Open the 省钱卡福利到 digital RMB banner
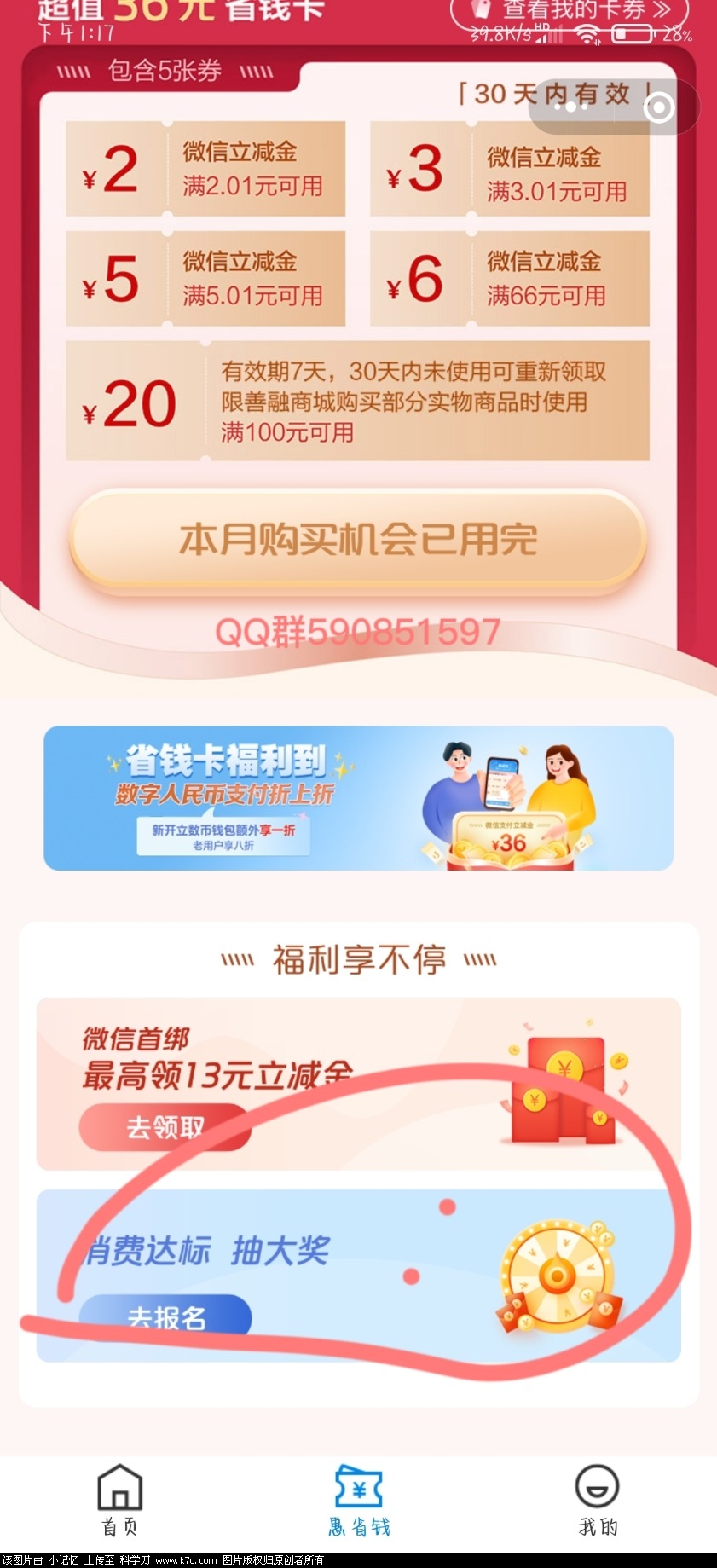The width and height of the screenshot is (717, 1568). pos(358,798)
